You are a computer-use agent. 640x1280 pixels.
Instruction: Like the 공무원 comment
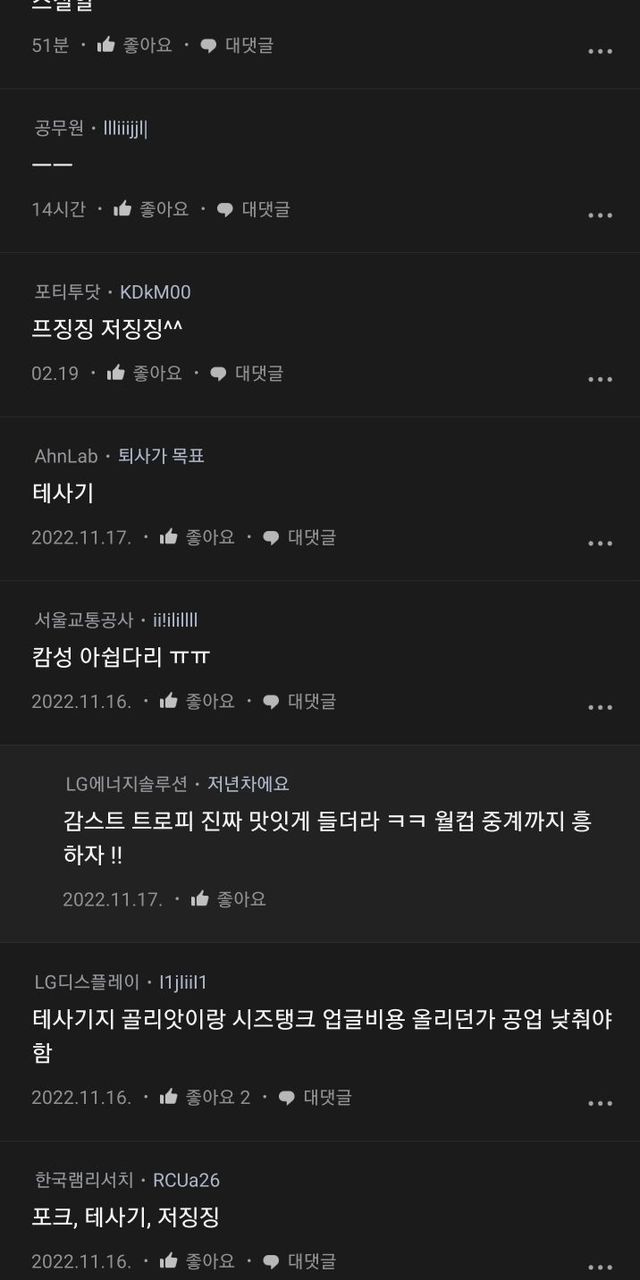[x=151, y=209]
